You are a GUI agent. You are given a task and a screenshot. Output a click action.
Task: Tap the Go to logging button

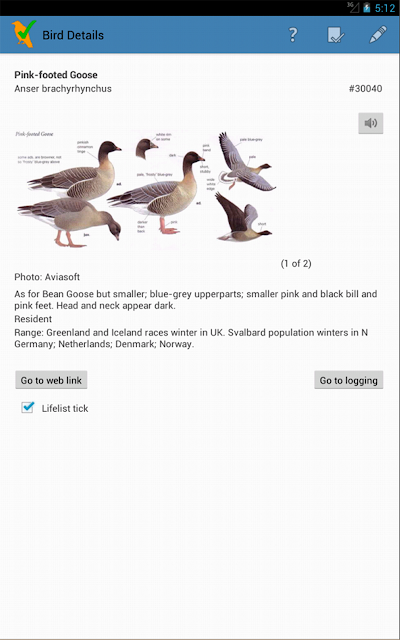tap(349, 380)
